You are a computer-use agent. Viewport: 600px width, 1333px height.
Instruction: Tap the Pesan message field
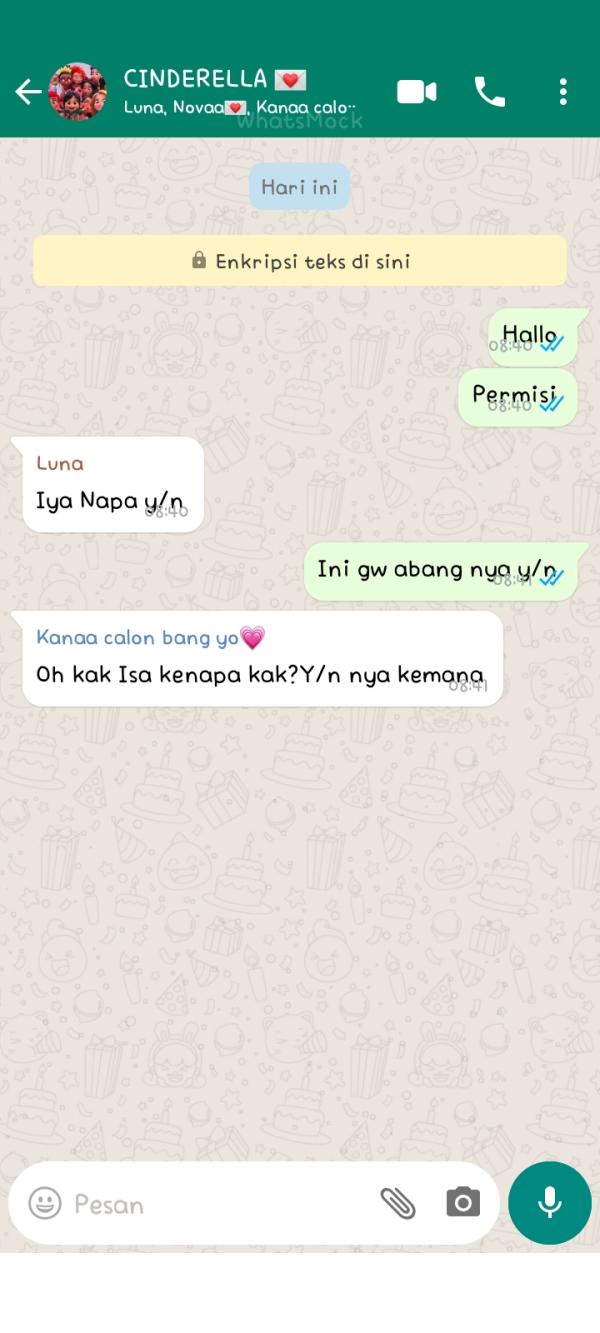point(210,1204)
